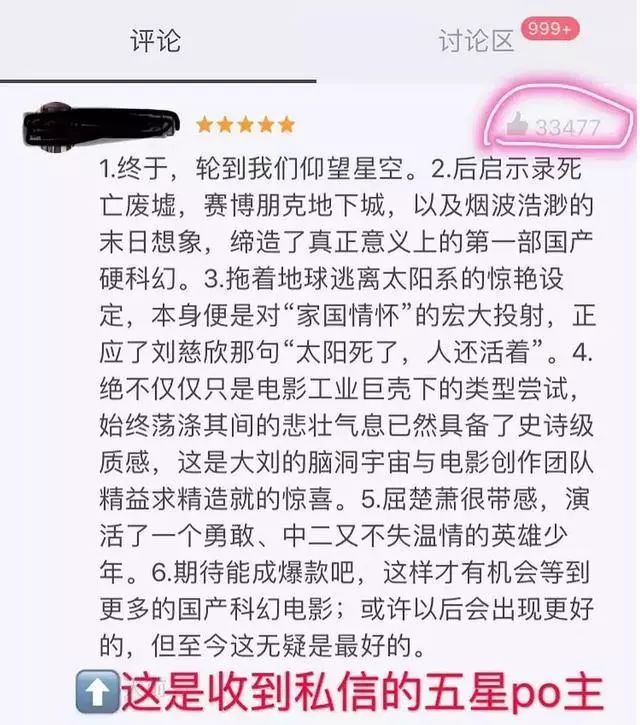Like the five-star review with 33477 likes
The height and width of the screenshot is (725, 640).
(517, 125)
